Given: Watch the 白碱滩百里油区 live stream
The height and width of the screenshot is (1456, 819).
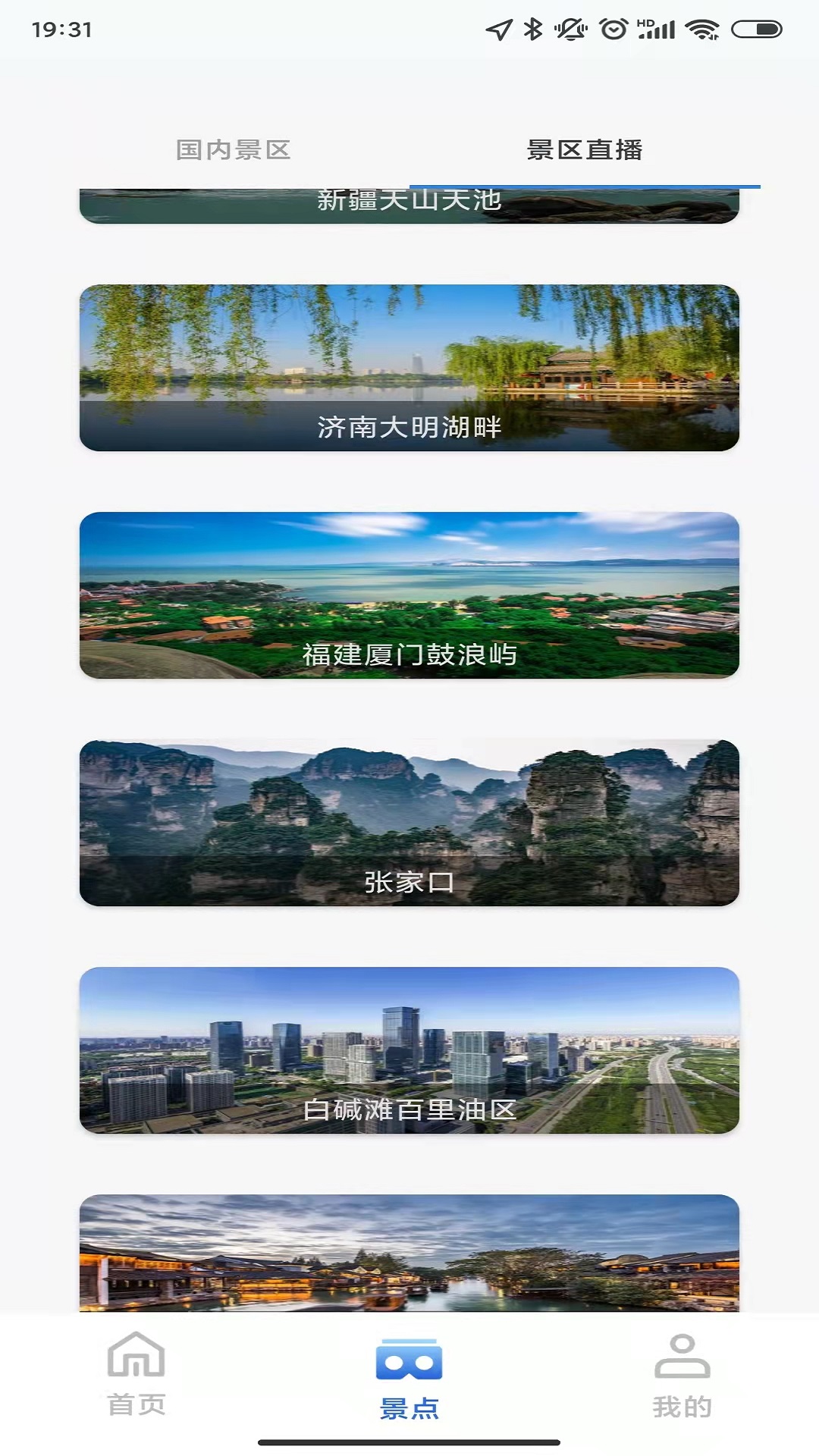Looking at the screenshot, I should click(x=409, y=1050).
